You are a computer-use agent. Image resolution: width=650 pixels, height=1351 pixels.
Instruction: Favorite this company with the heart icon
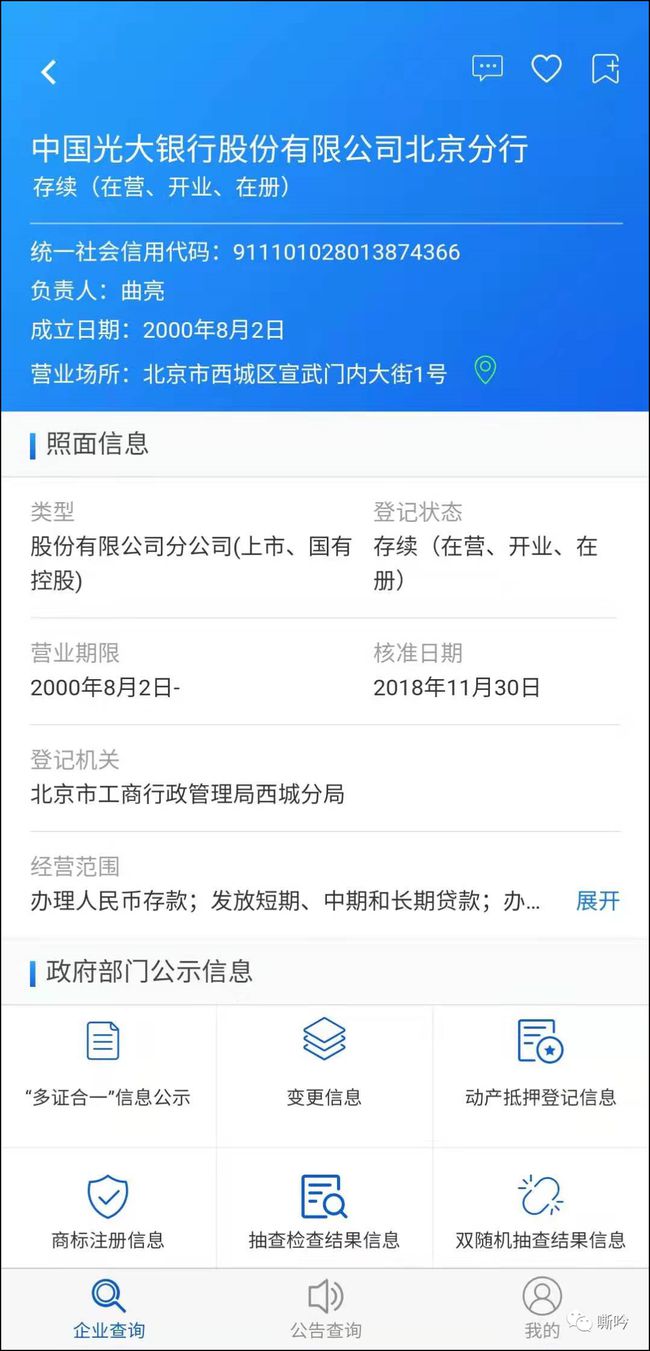pos(546,69)
